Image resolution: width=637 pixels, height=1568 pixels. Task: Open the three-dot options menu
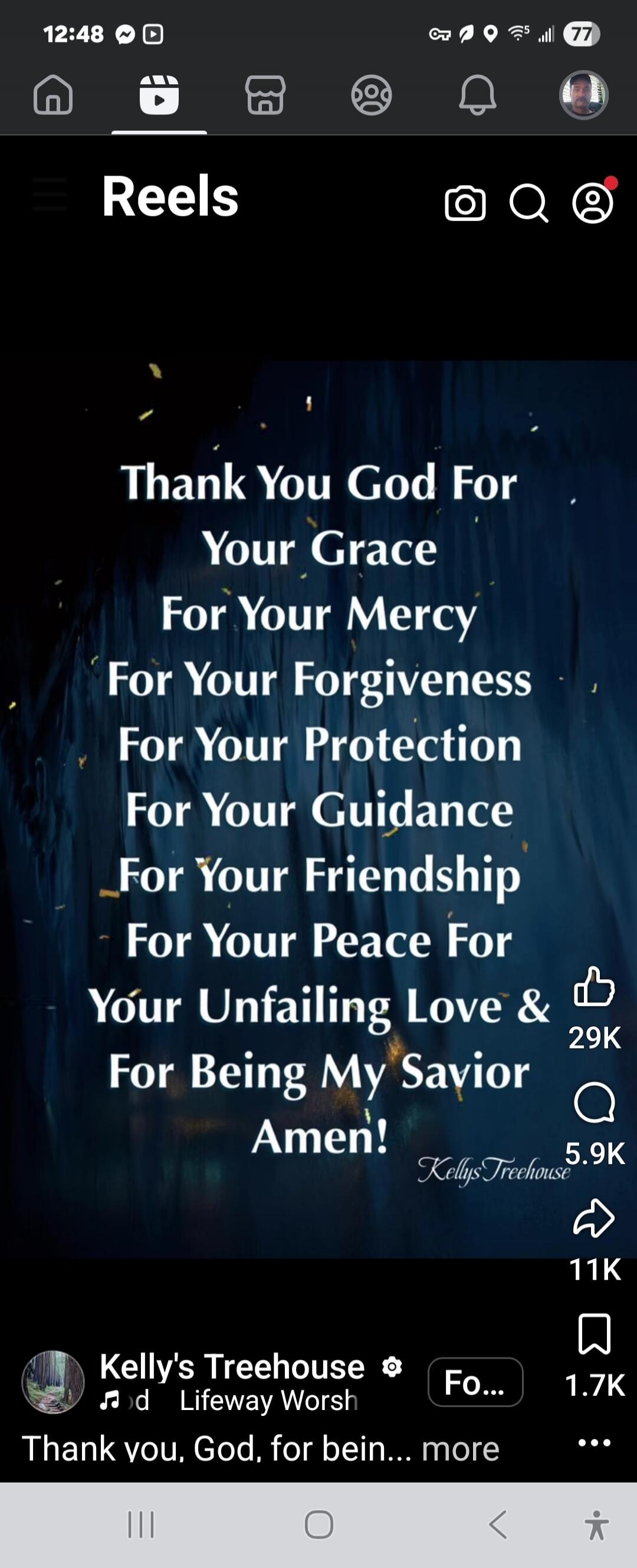click(x=595, y=1444)
